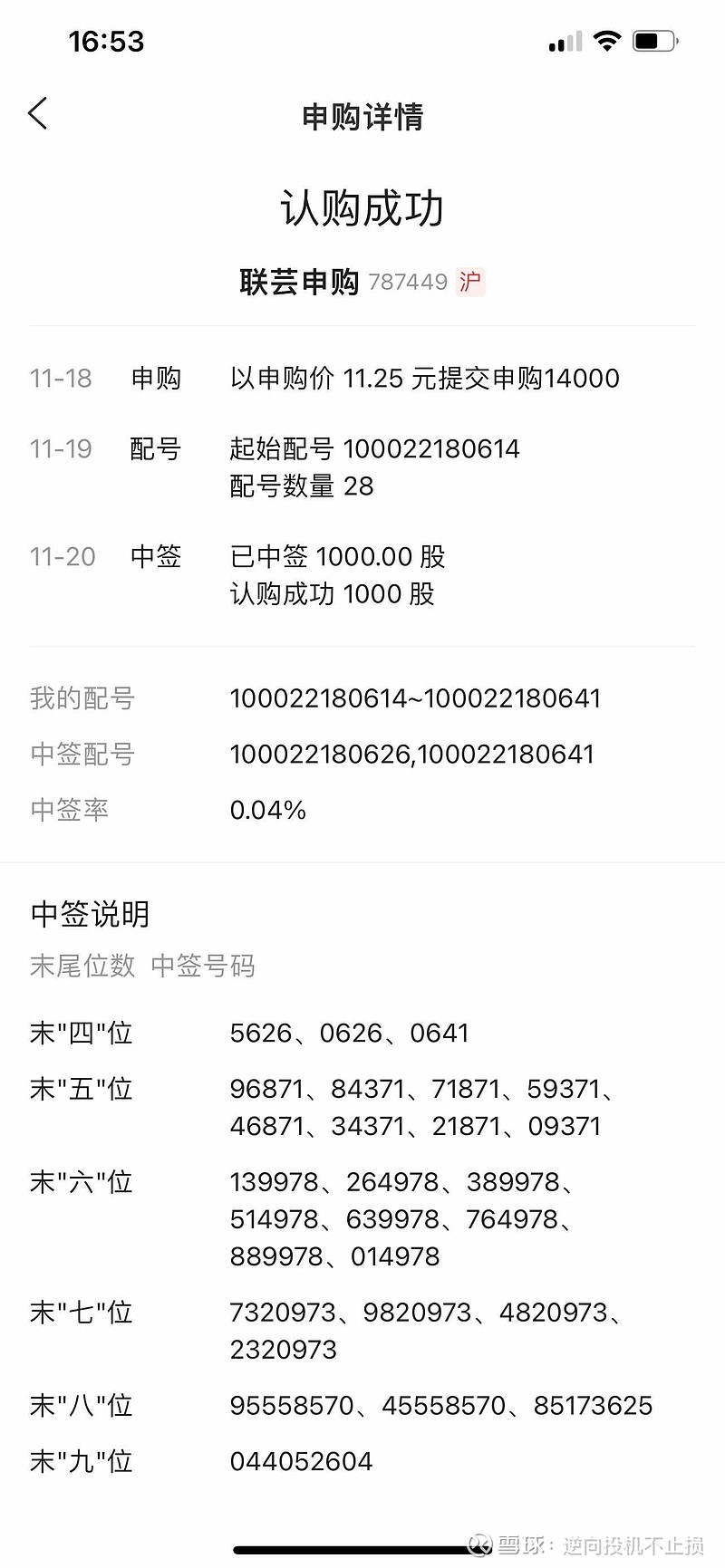Viewport: 725px width, 1568px height.
Task: Tap the 11-18 申购 row
Action: [x=362, y=378]
